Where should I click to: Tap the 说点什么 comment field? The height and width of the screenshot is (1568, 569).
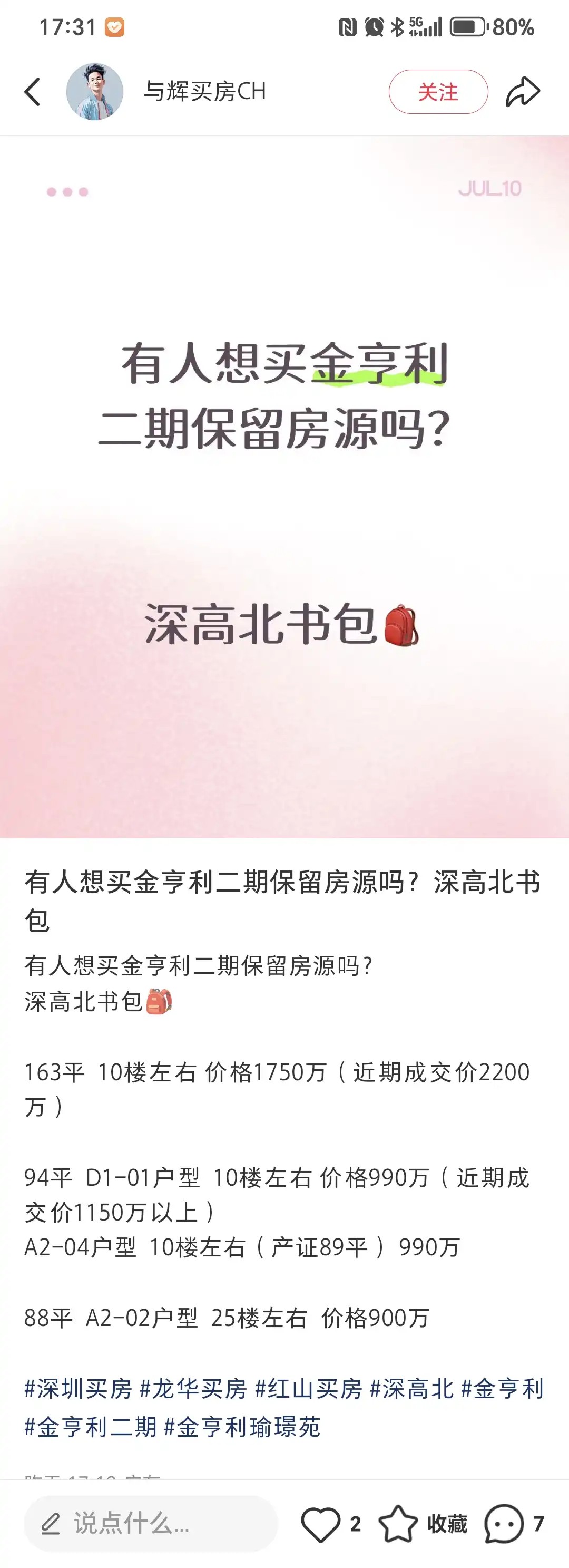[x=150, y=1524]
